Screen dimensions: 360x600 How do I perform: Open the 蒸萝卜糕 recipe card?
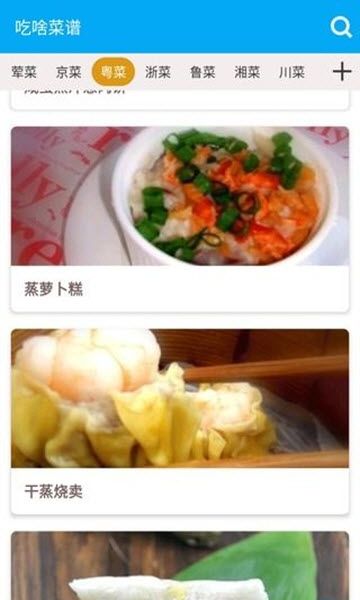click(180, 219)
